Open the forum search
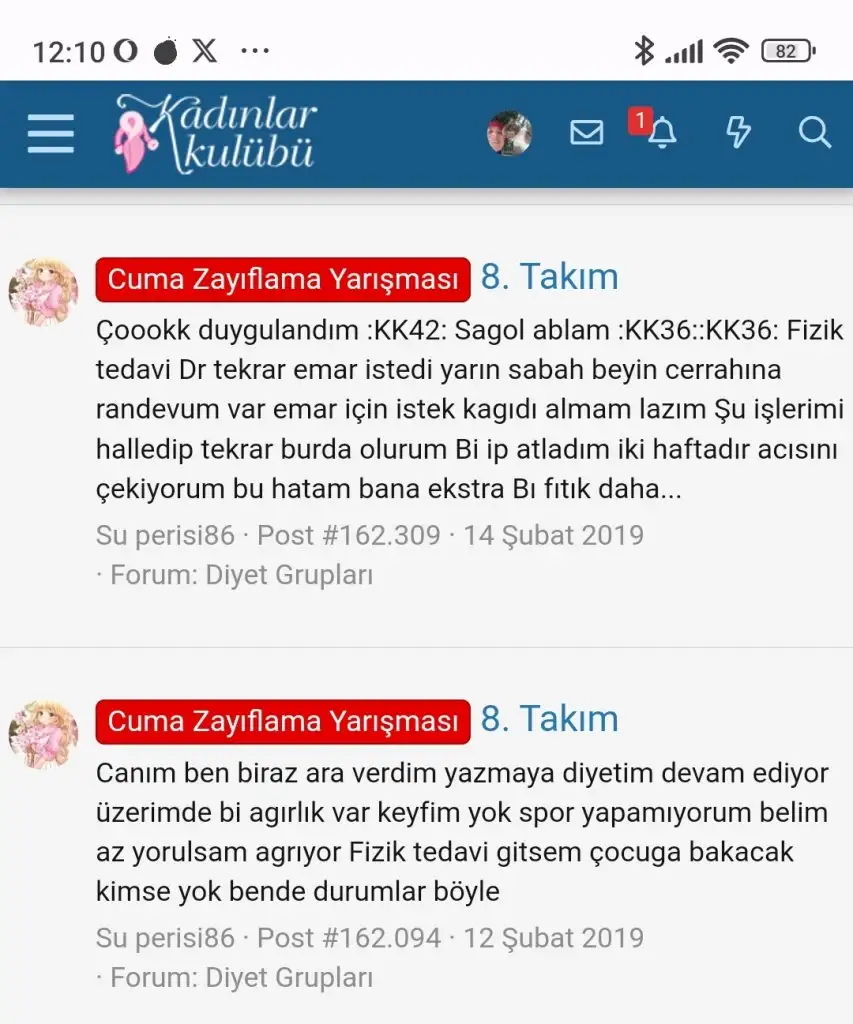The width and height of the screenshot is (853, 1024). pyautogui.click(x=814, y=133)
